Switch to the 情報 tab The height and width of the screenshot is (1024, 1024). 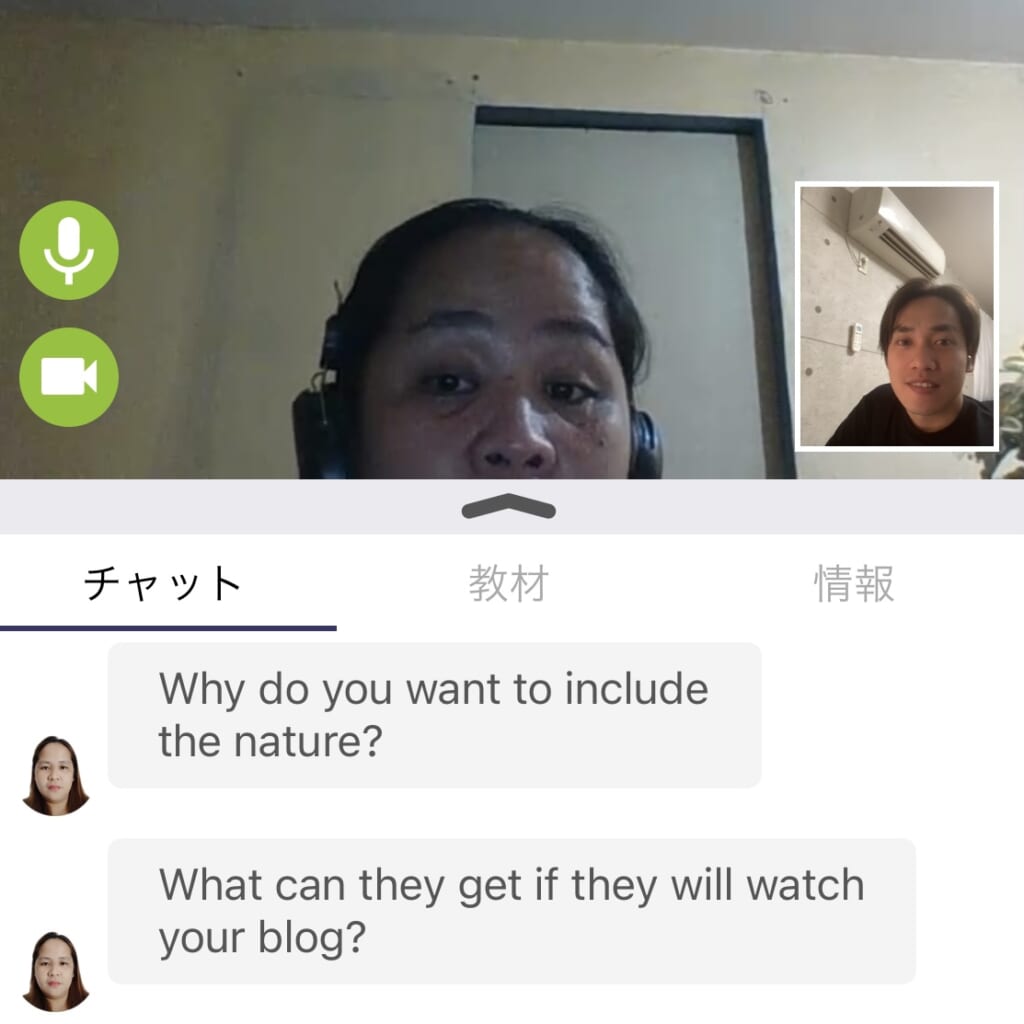(854, 585)
